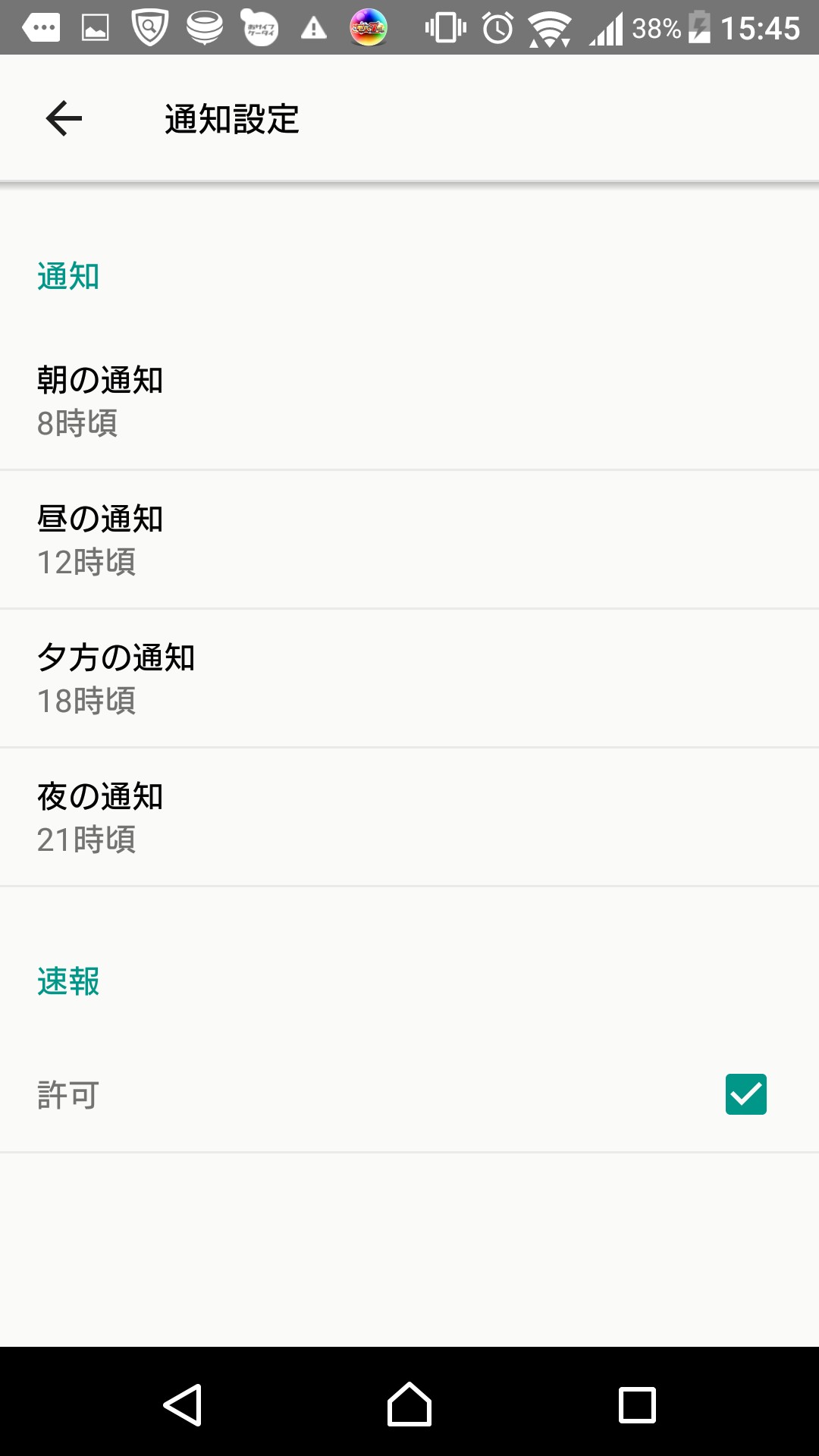
Task: Go back from 通知設定 screen
Action: point(64,118)
